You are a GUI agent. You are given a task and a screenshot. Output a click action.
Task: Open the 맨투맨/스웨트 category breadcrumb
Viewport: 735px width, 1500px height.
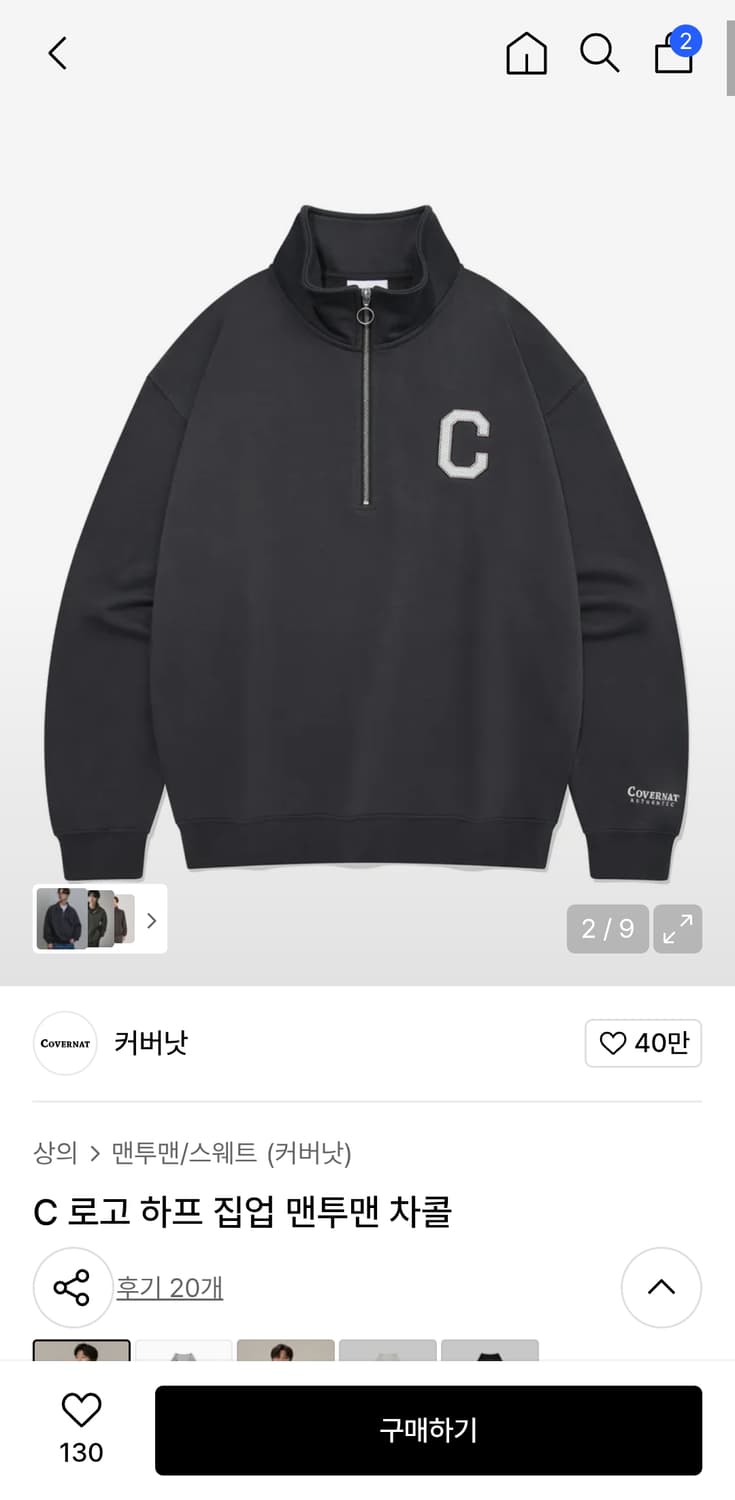[x=175, y=1153]
